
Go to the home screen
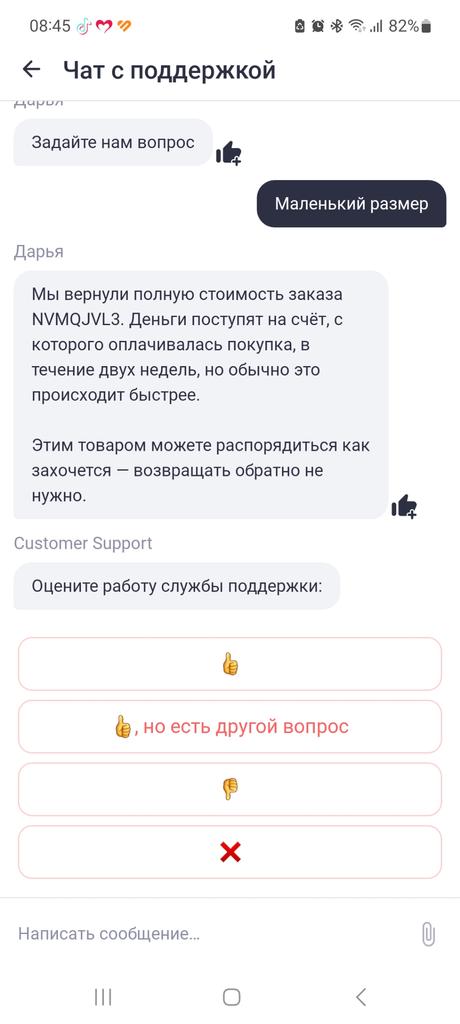click(231, 997)
